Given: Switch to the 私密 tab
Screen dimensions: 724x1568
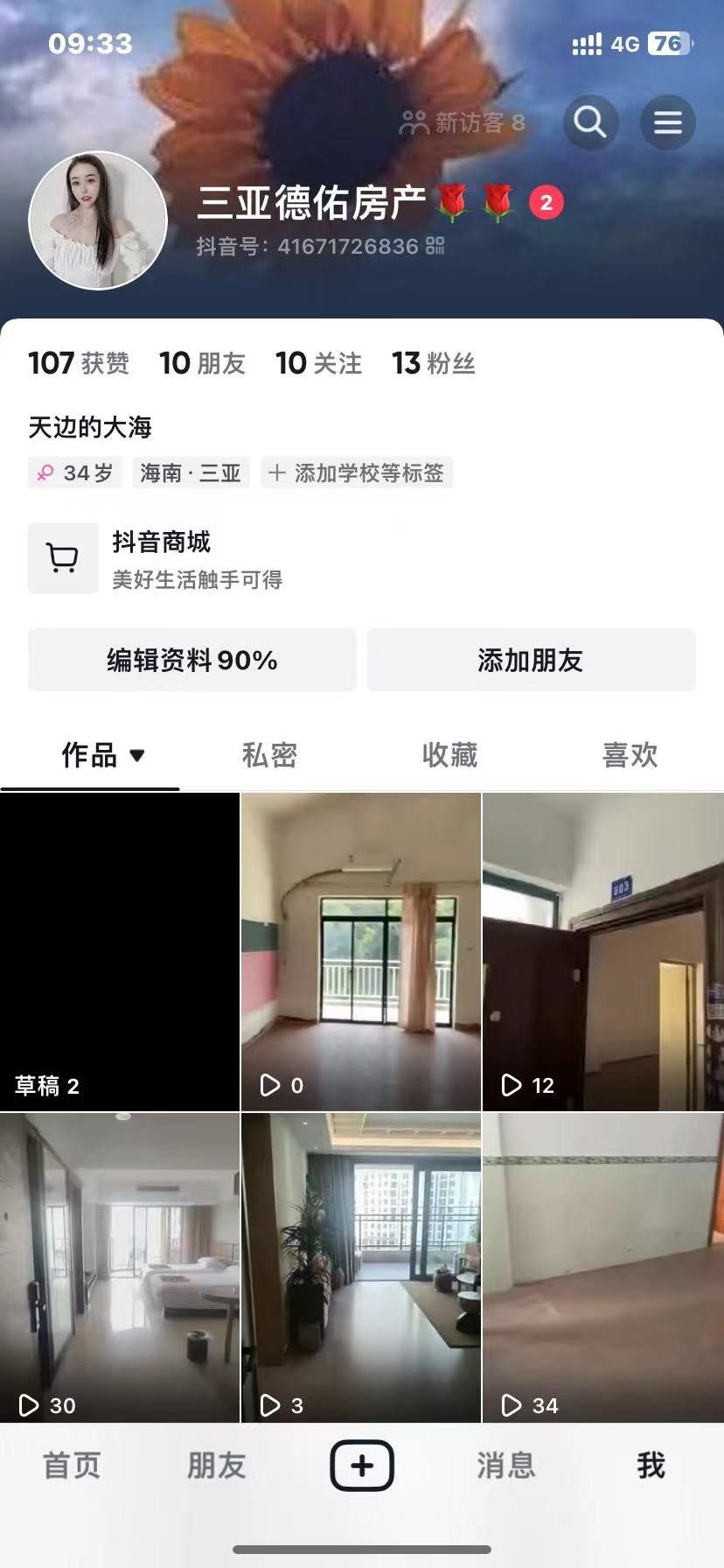Looking at the screenshot, I should (269, 755).
